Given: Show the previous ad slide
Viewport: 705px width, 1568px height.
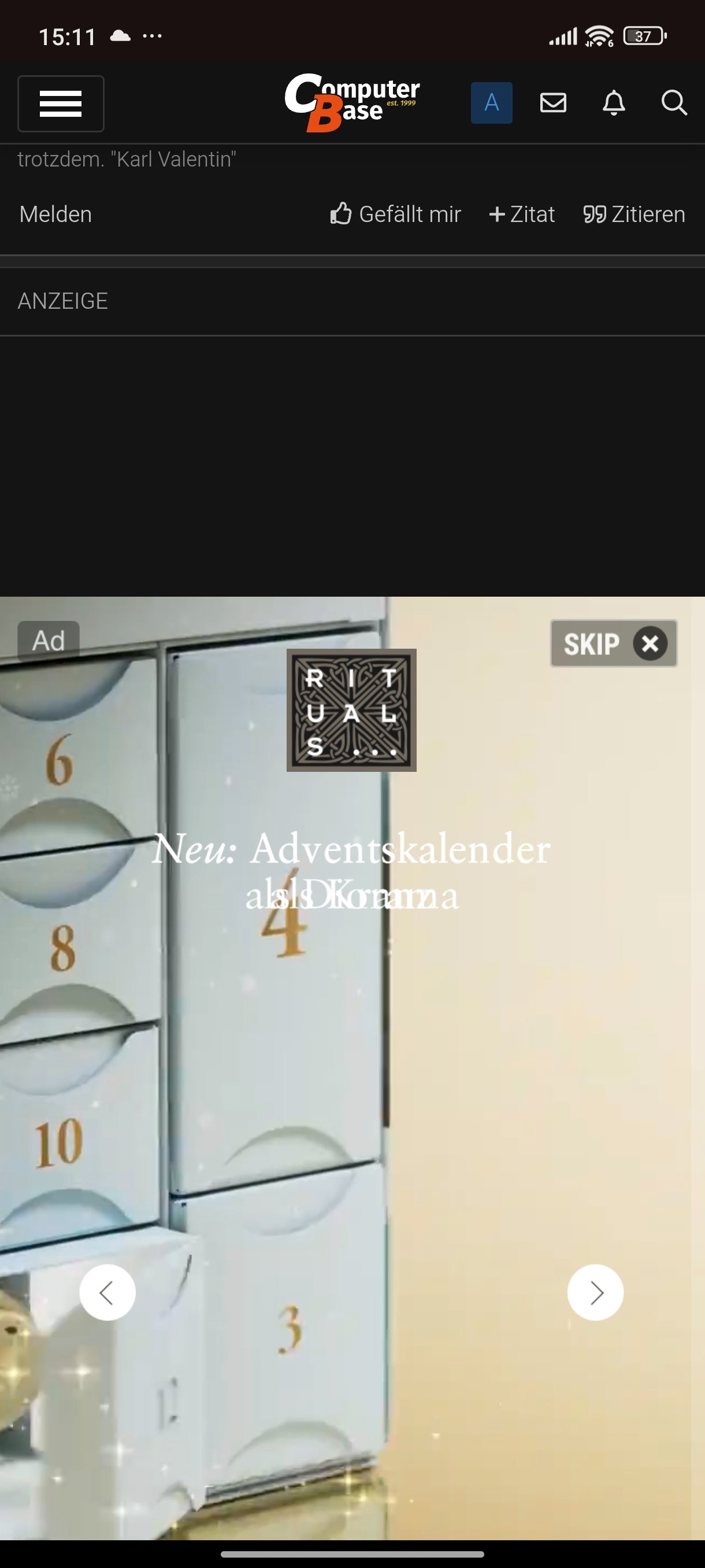Looking at the screenshot, I should [x=107, y=1292].
